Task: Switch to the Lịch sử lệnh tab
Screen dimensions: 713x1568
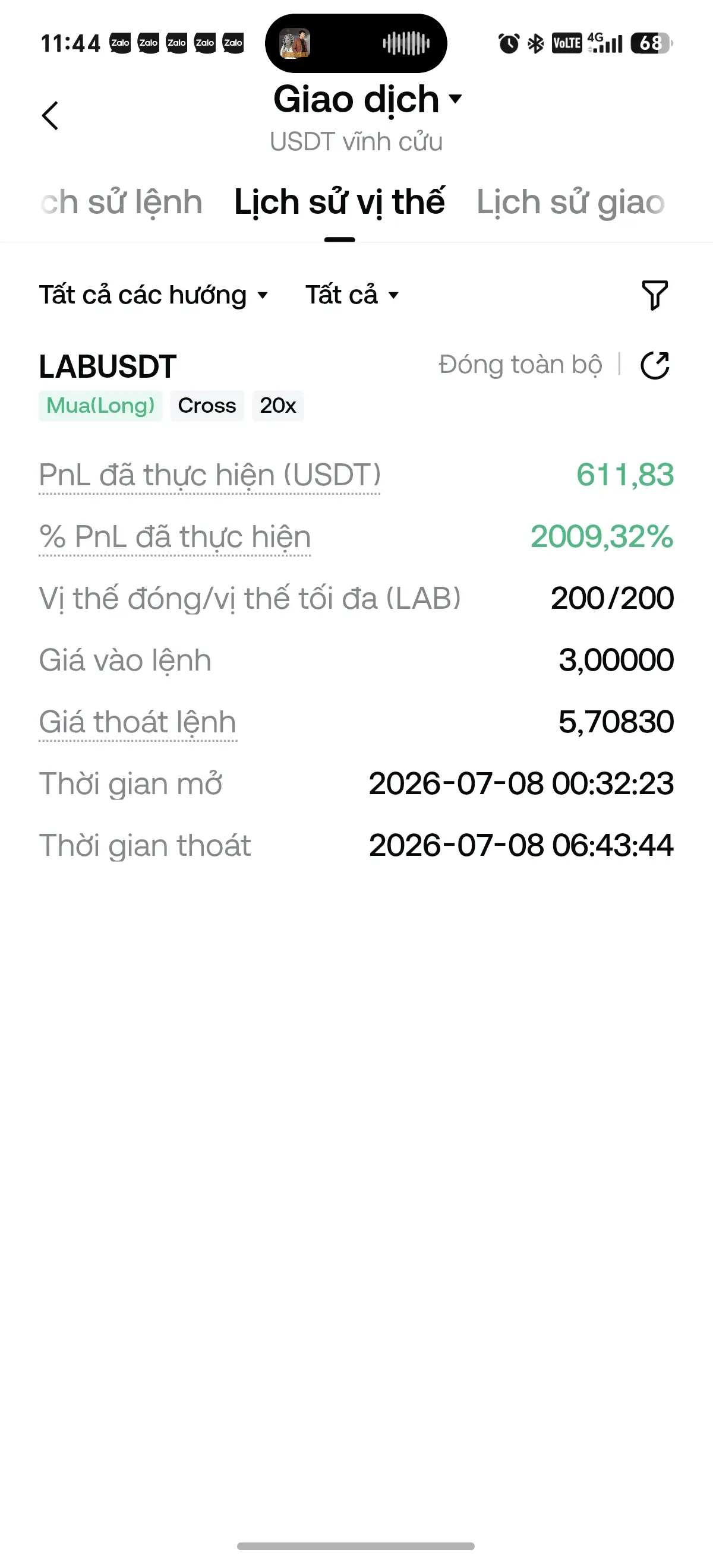Action: click(121, 202)
